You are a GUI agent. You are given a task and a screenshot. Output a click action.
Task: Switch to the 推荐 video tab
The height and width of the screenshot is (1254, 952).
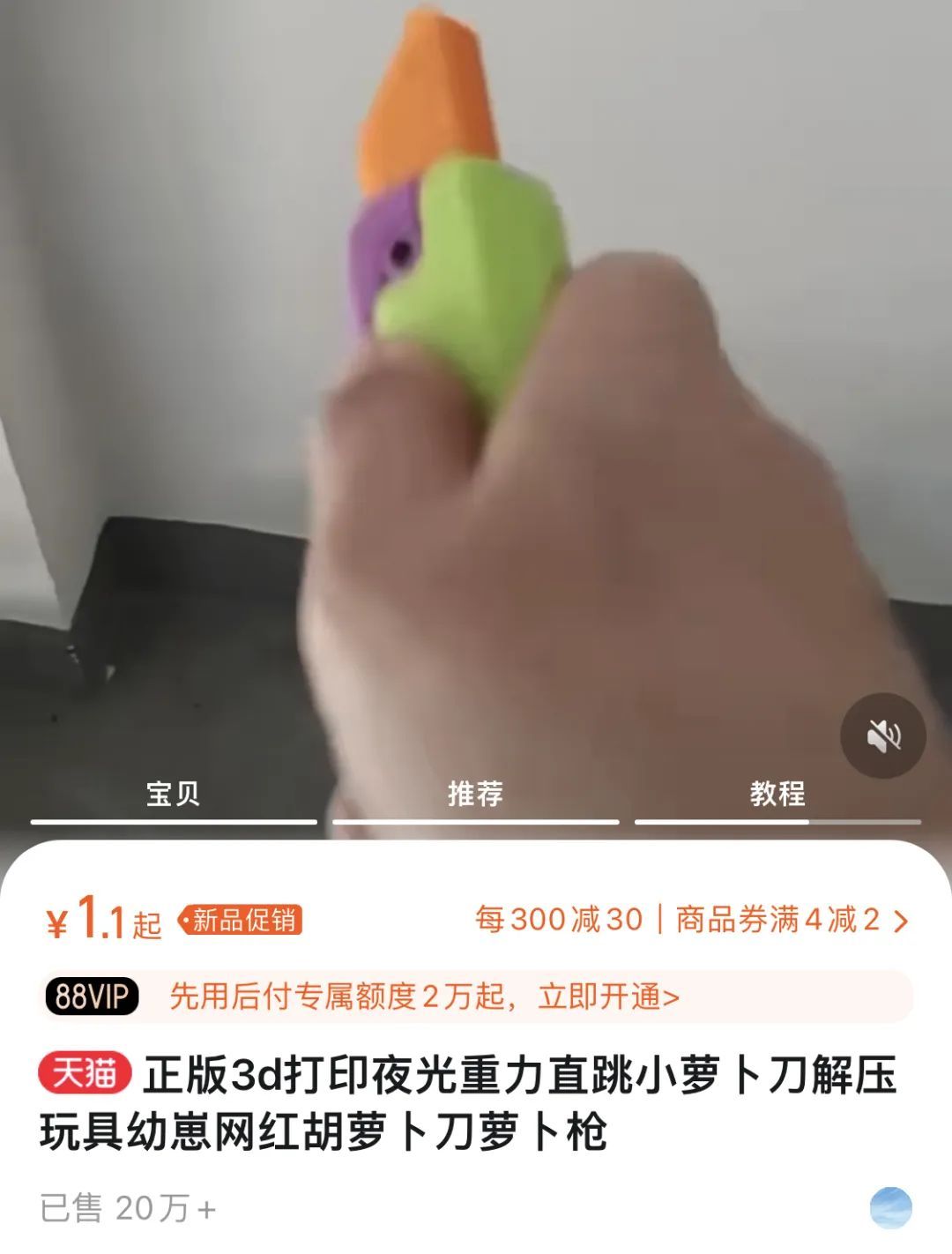475,794
